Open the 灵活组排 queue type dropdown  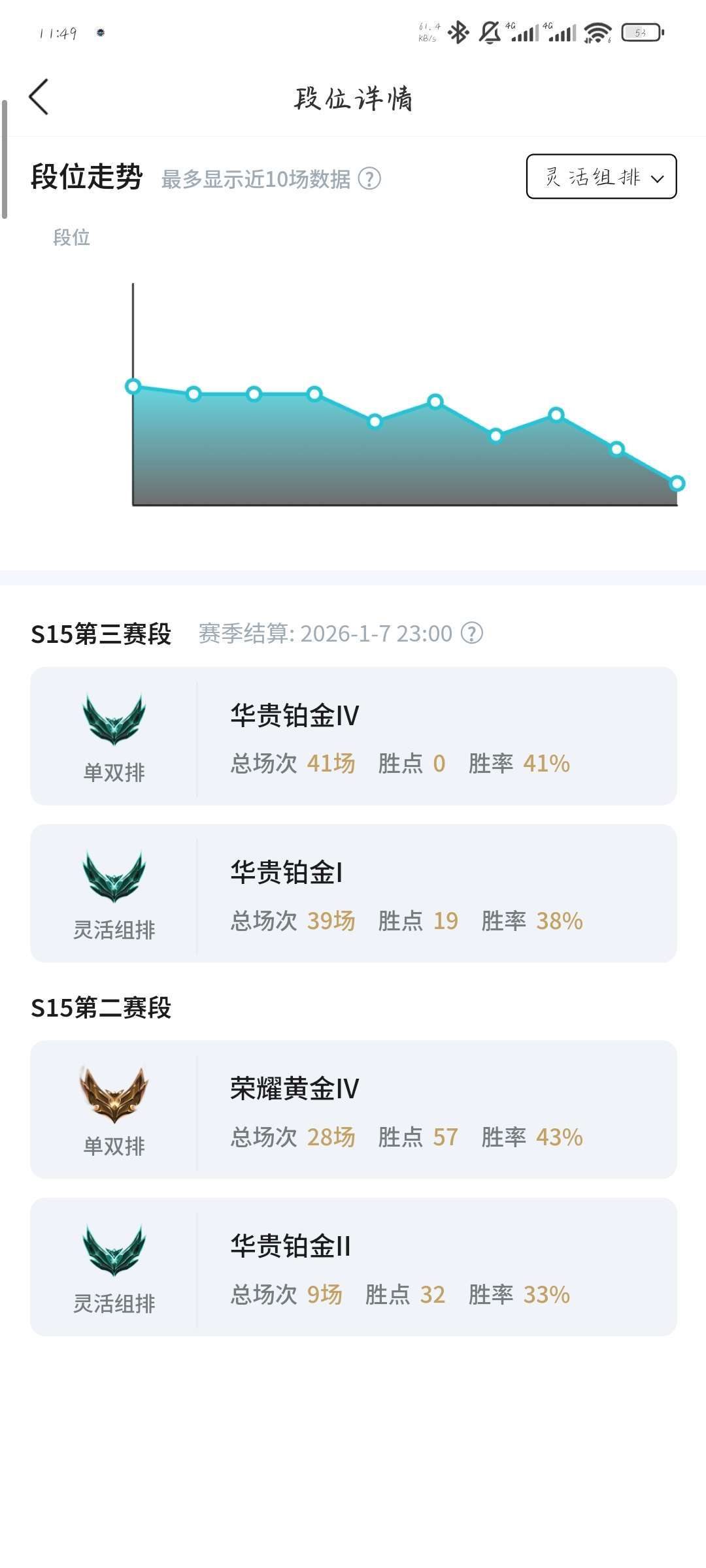point(601,176)
